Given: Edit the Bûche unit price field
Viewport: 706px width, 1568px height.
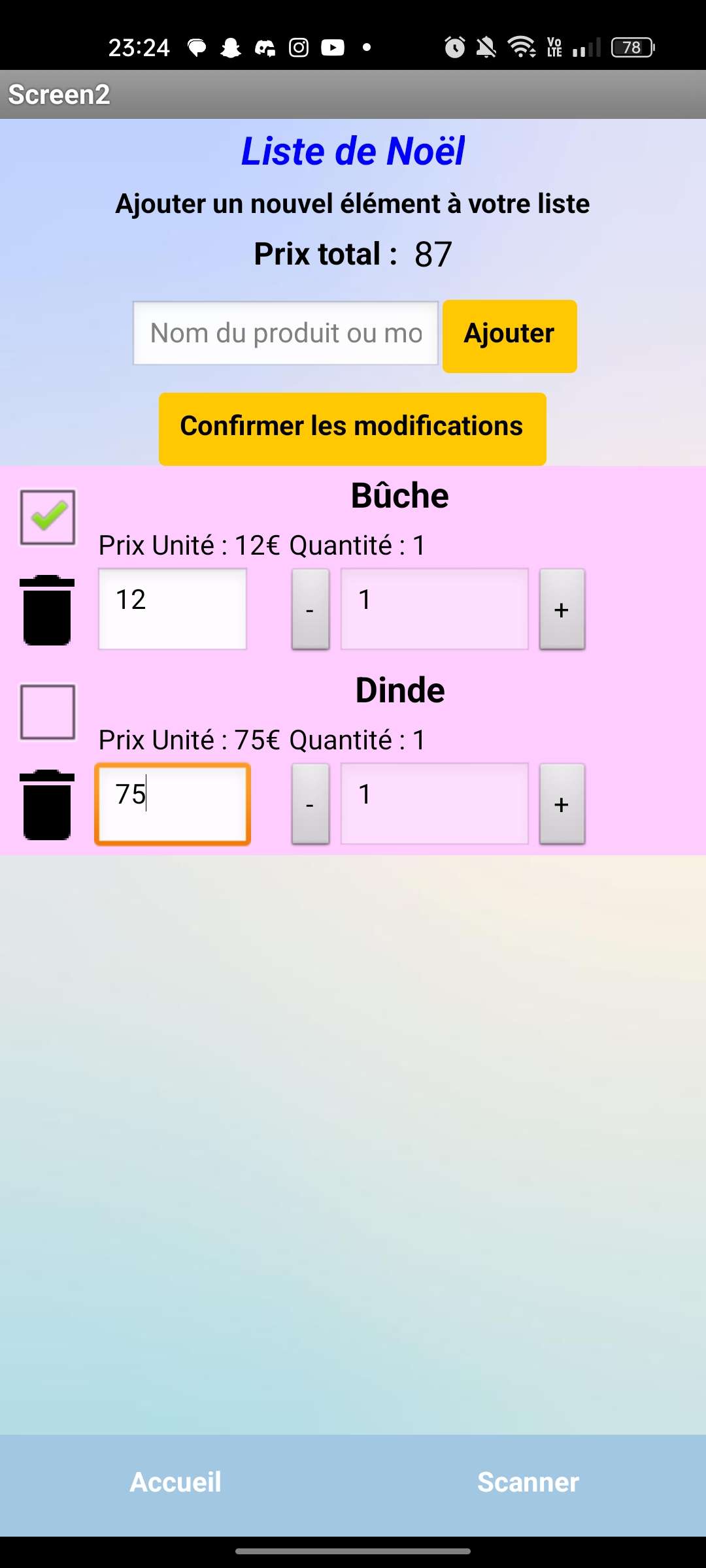Looking at the screenshot, I should click(173, 609).
